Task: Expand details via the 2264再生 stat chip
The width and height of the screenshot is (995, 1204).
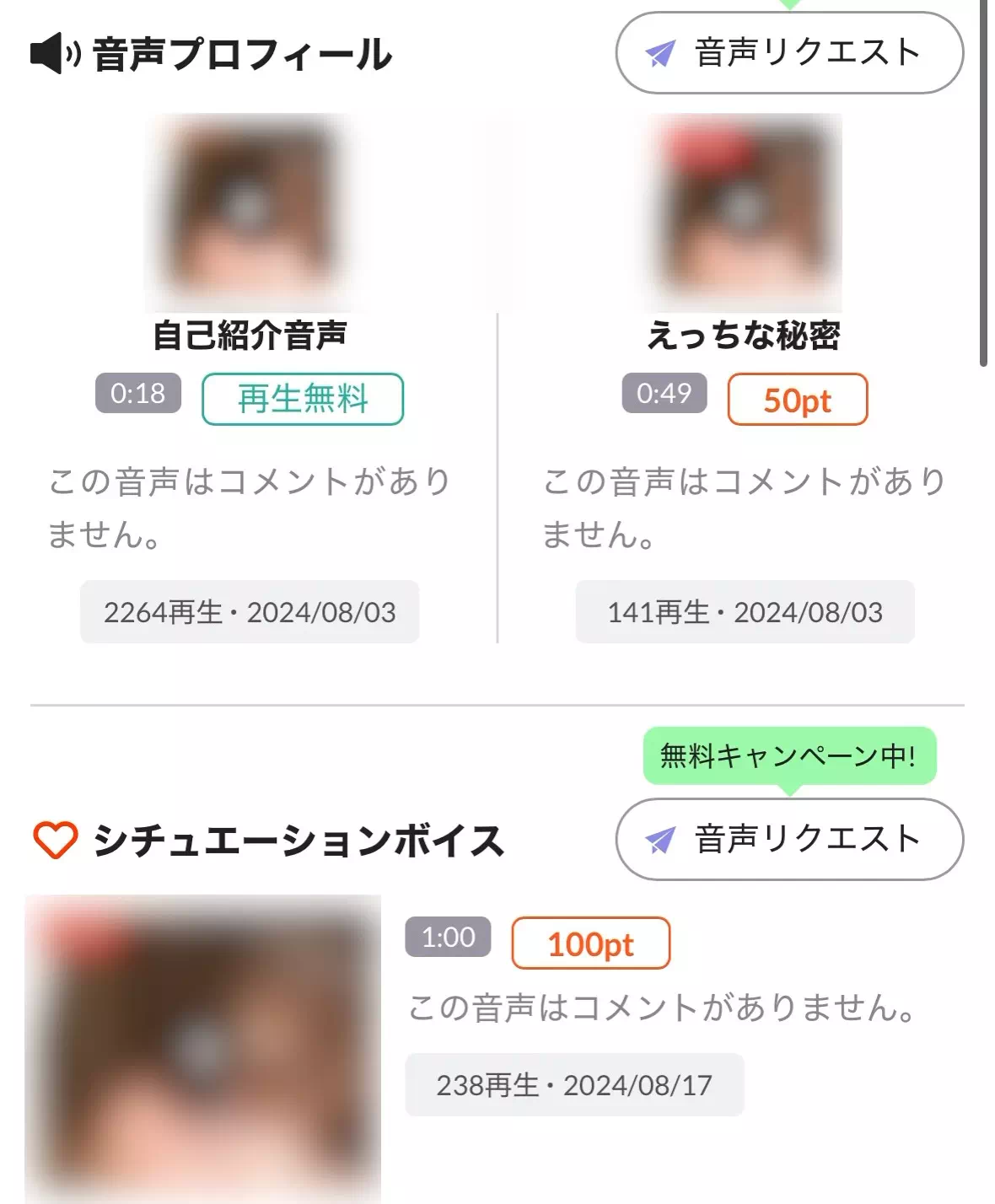Action: coord(250,612)
